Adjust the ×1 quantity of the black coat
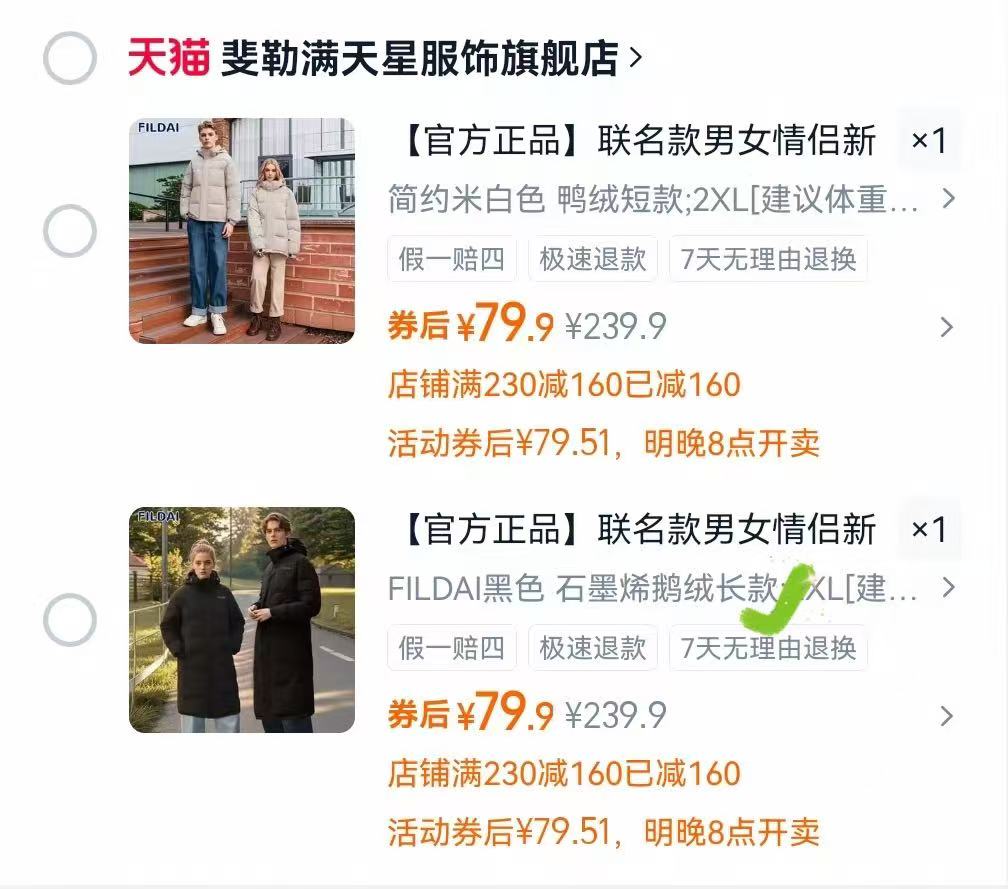The height and width of the screenshot is (889, 1008). [929, 530]
